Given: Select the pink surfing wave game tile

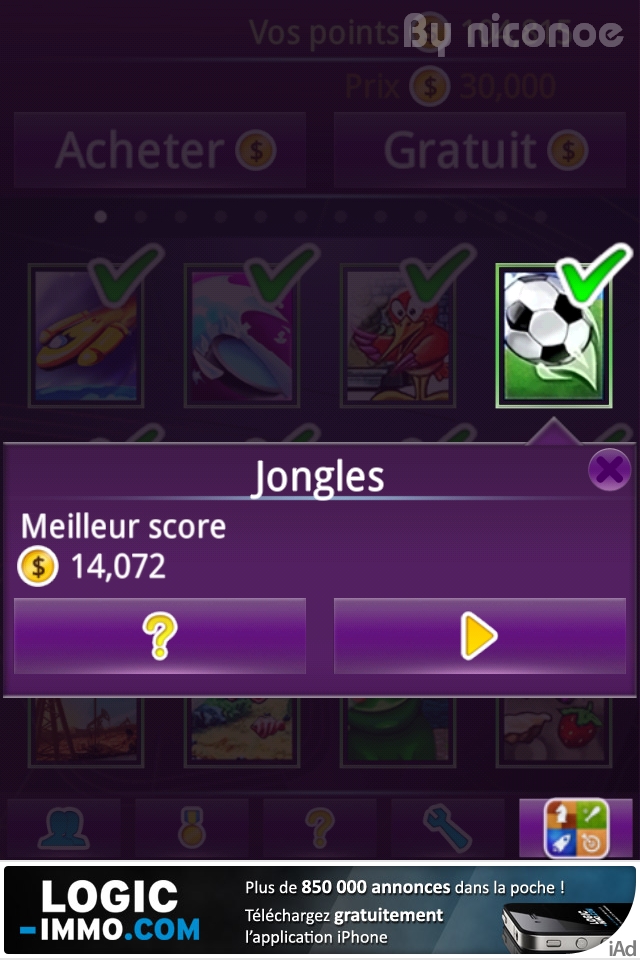Looking at the screenshot, I should [x=242, y=337].
